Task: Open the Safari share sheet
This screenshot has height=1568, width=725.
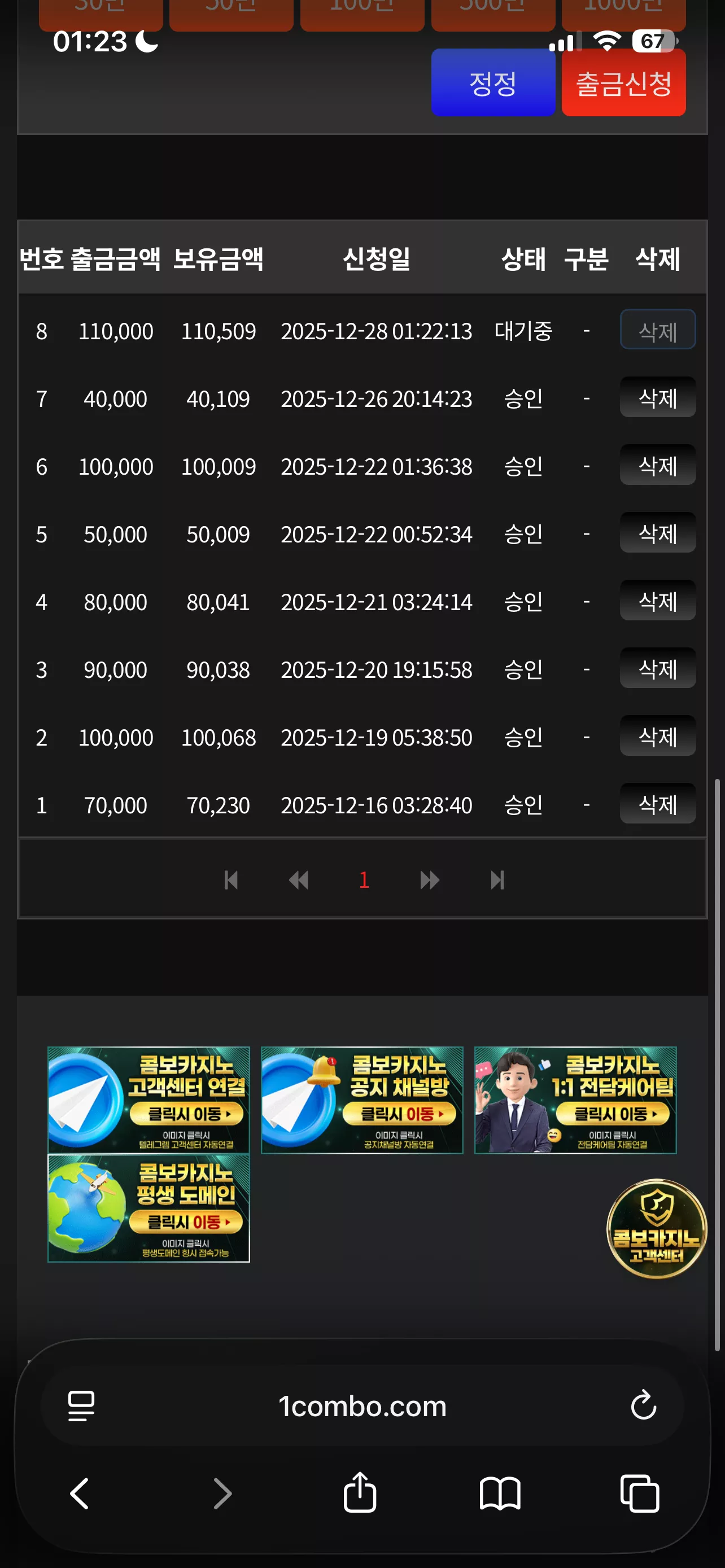Action: point(360,1492)
